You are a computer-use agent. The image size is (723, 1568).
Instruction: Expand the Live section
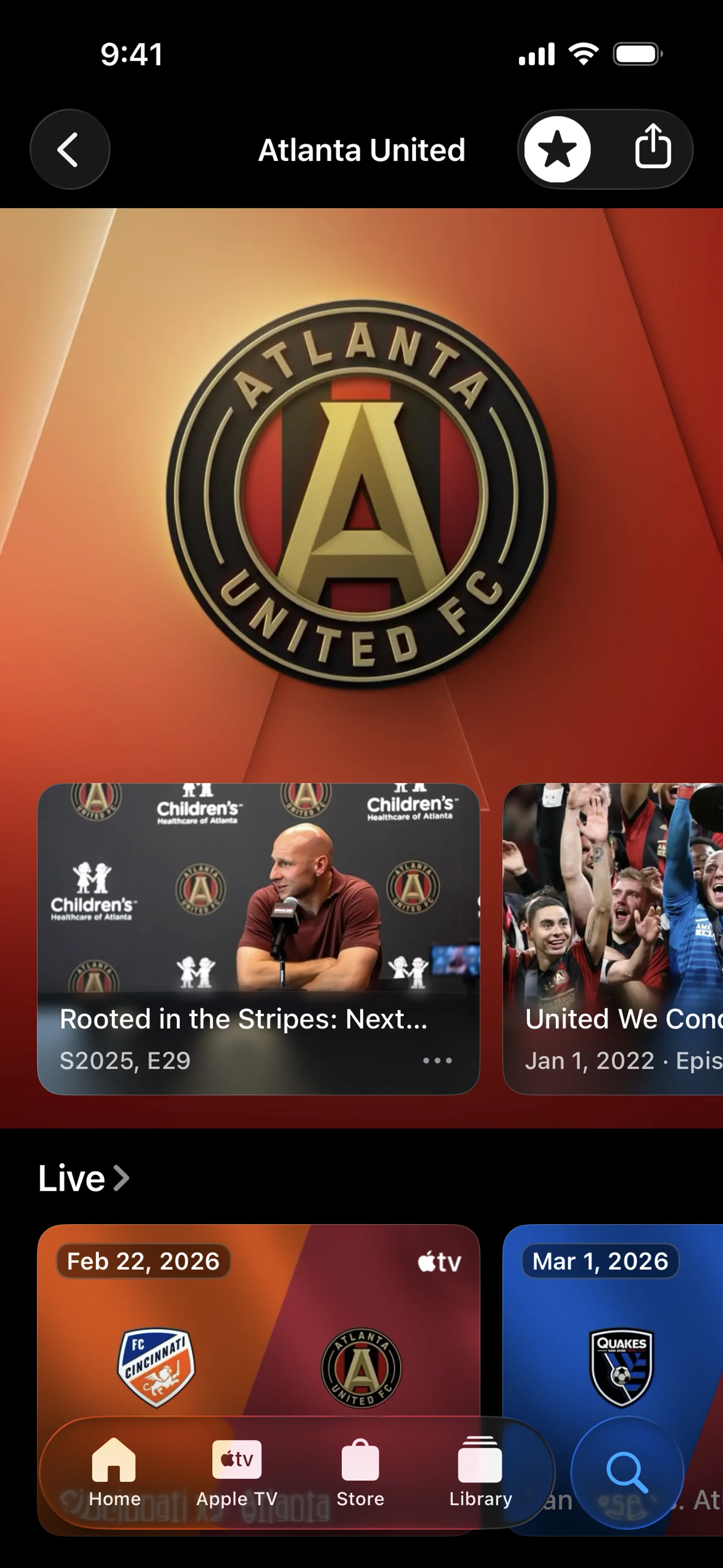point(84,1178)
